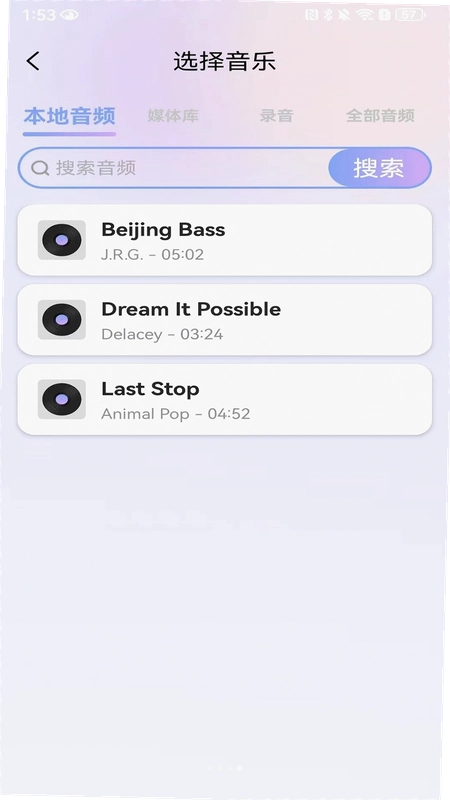Image resolution: width=450 pixels, height=800 pixels.
Task: Select the 本地音频 tab
Action: [69, 116]
